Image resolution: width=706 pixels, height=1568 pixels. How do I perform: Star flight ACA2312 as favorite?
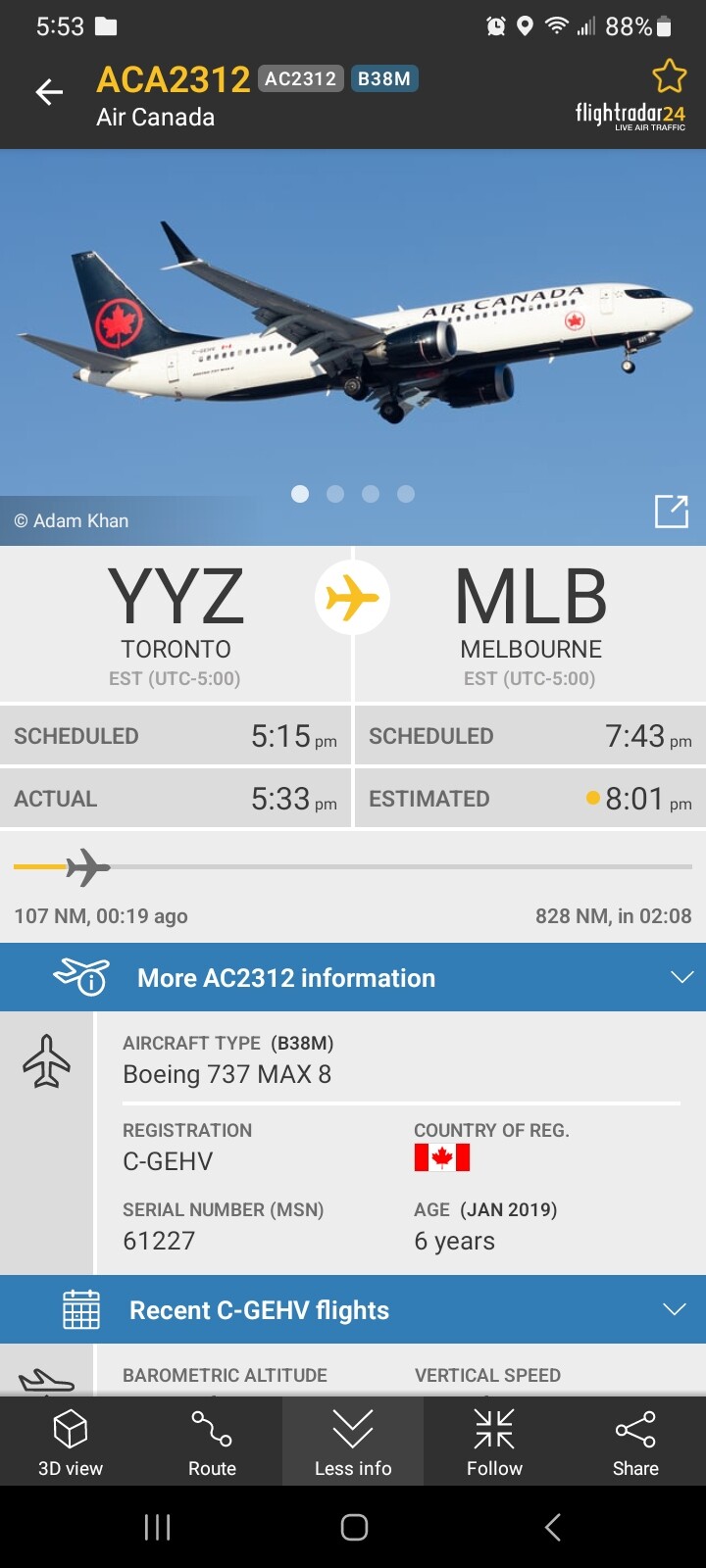tap(670, 76)
